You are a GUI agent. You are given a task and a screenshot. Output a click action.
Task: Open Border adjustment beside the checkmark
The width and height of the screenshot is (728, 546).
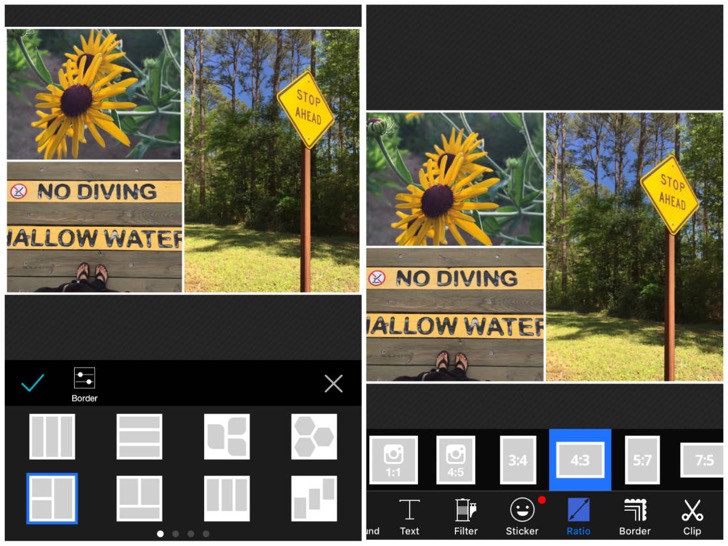[x=84, y=383]
